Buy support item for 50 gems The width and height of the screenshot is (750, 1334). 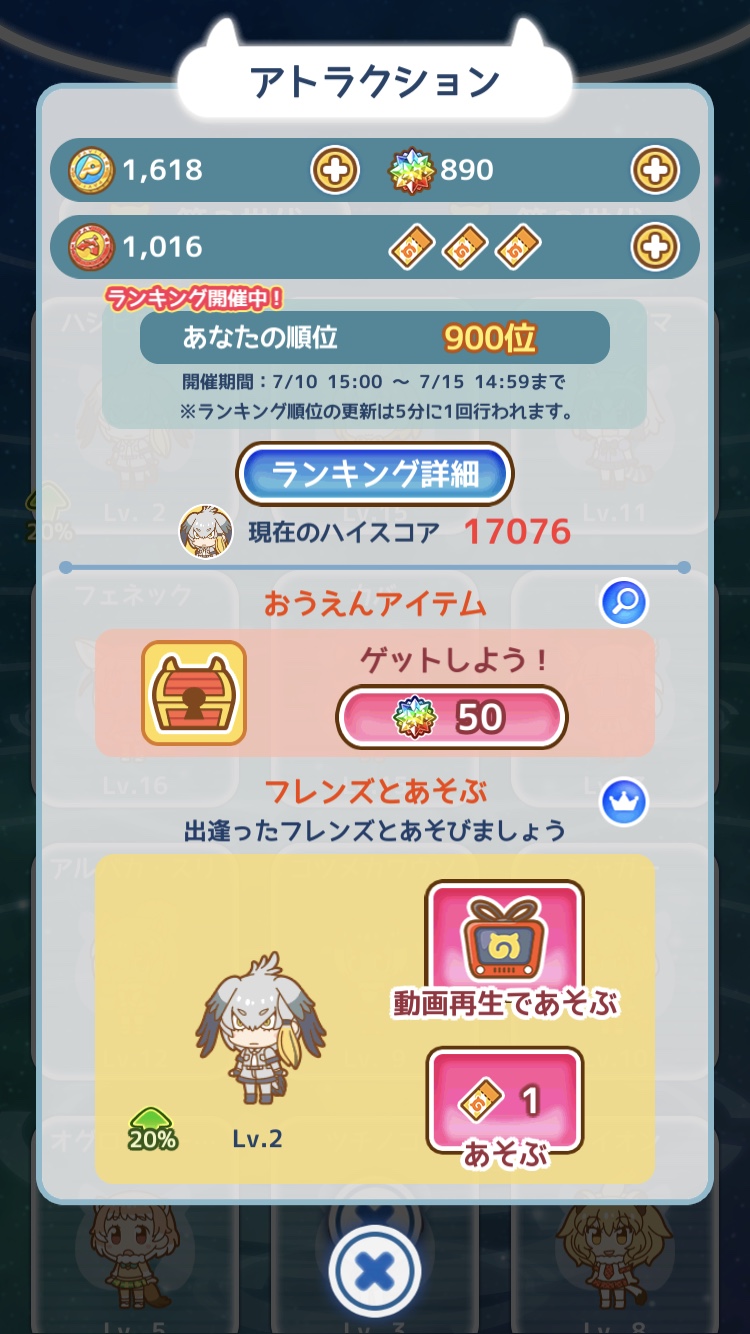[452, 717]
